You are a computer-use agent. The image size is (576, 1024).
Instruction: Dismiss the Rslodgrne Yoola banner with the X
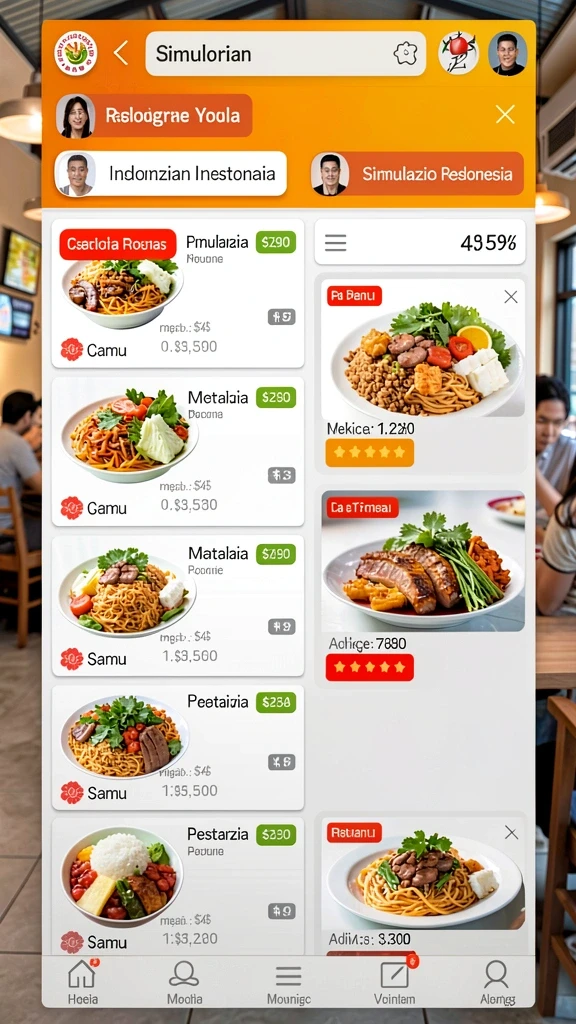coord(505,115)
